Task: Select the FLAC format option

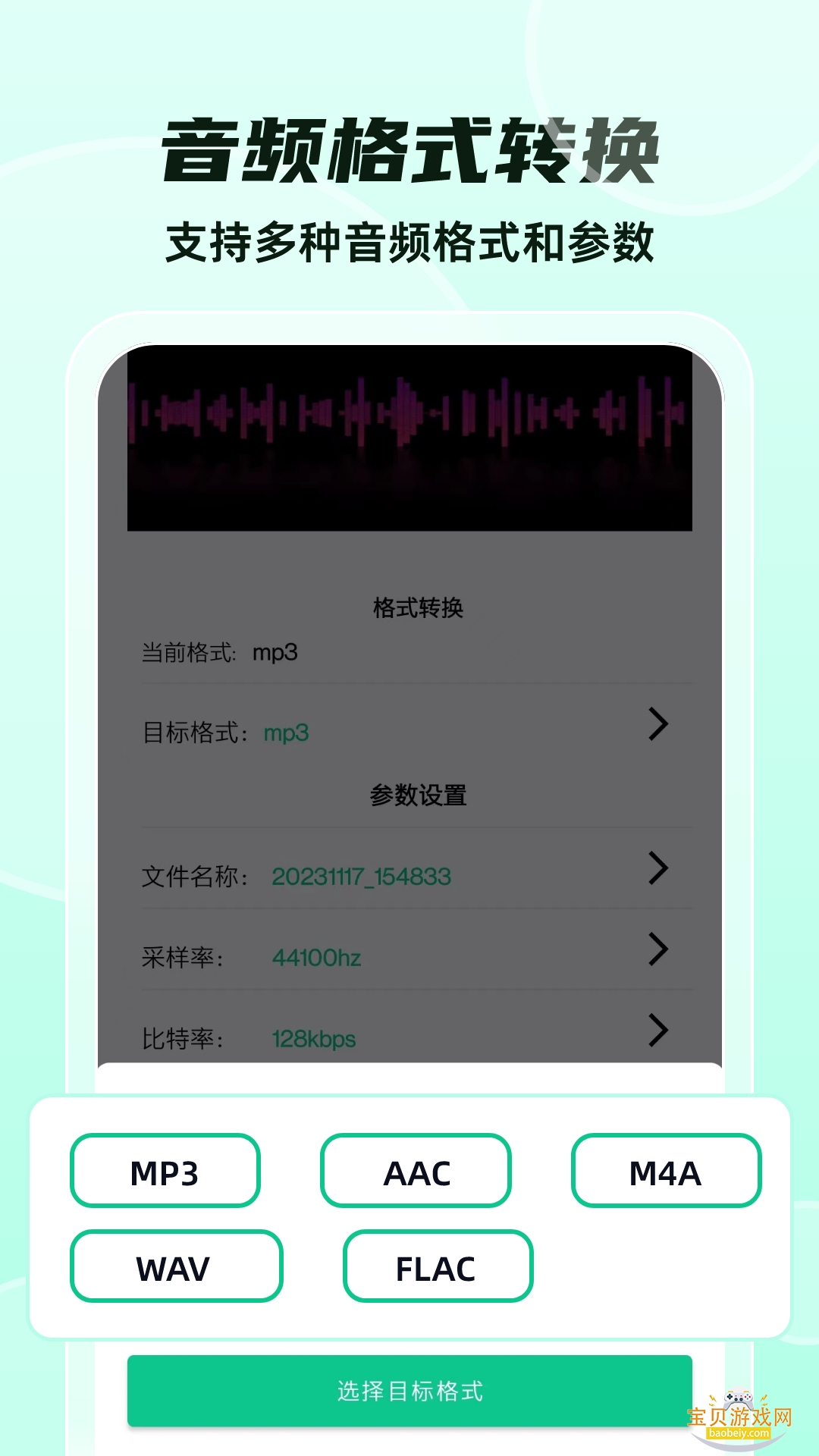Action: tap(438, 1266)
